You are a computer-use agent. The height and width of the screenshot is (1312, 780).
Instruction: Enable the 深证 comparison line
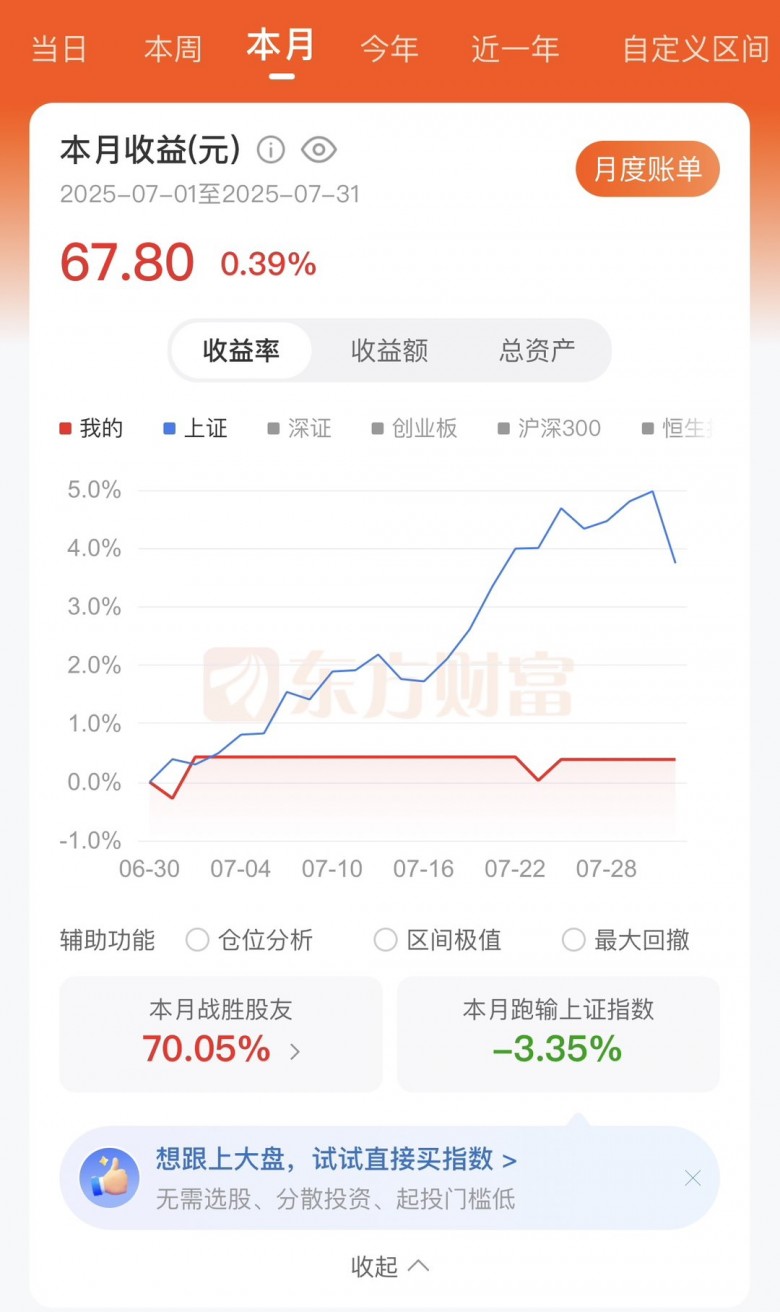pyautogui.click(x=299, y=428)
